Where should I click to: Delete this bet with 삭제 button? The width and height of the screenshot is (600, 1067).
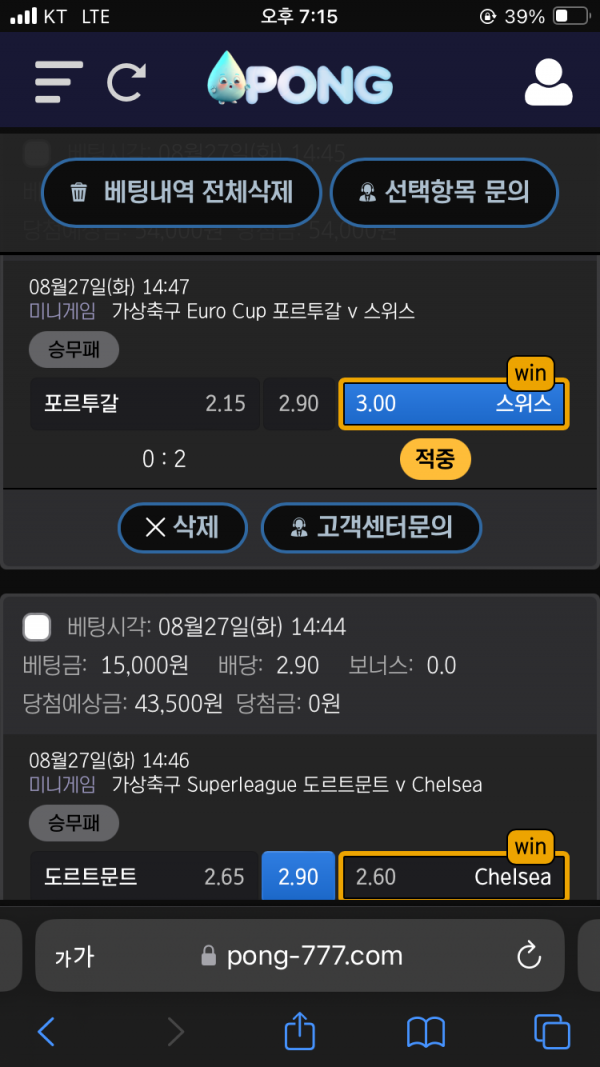tap(183, 527)
